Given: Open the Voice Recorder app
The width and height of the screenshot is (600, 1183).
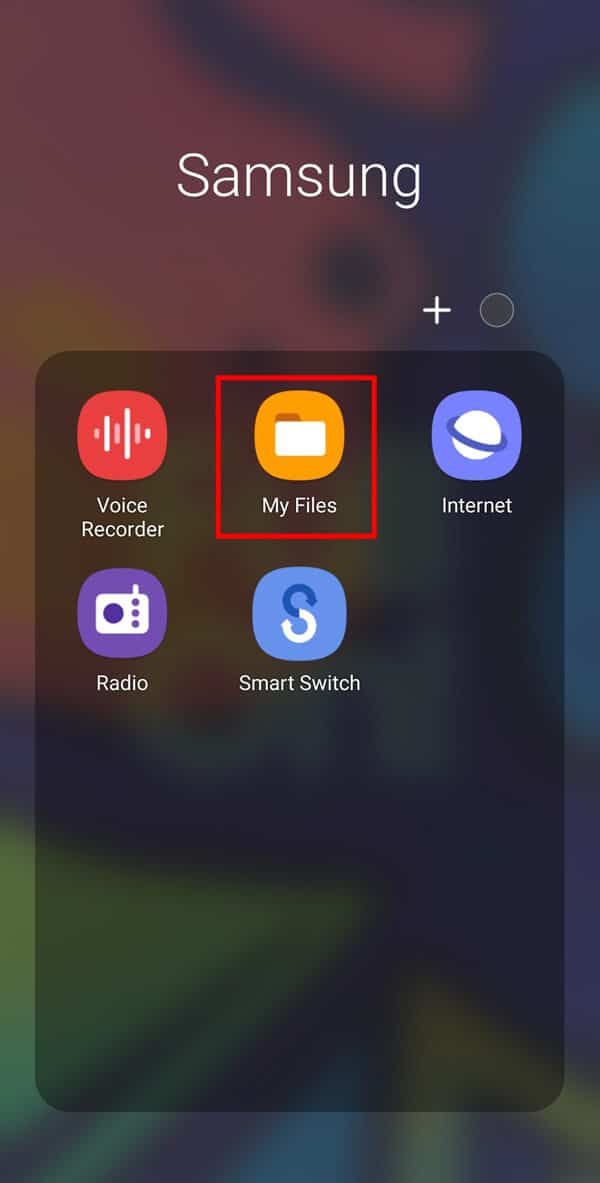Looking at the screenshot, I should click(x=122, y=436).
